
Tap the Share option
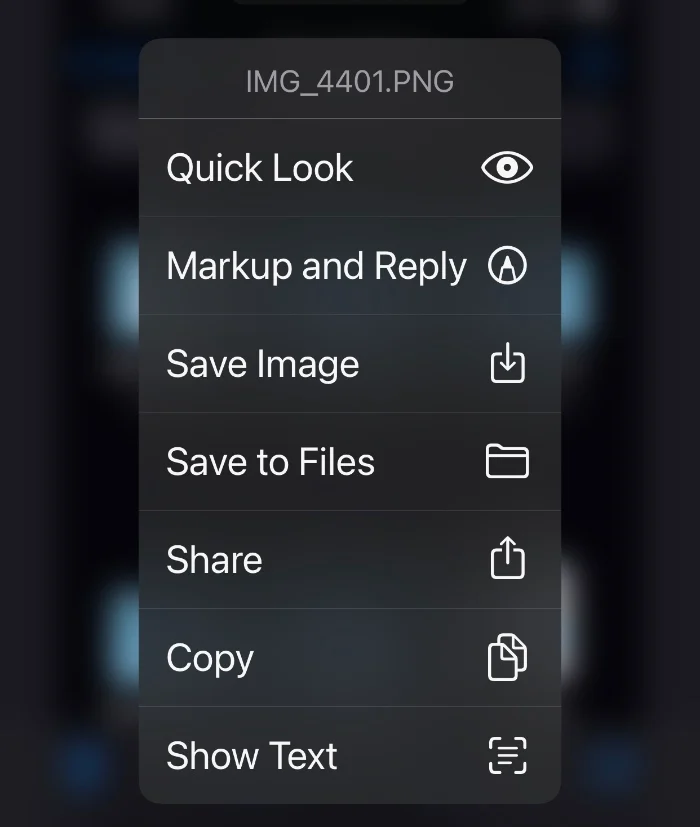(349, 560)
